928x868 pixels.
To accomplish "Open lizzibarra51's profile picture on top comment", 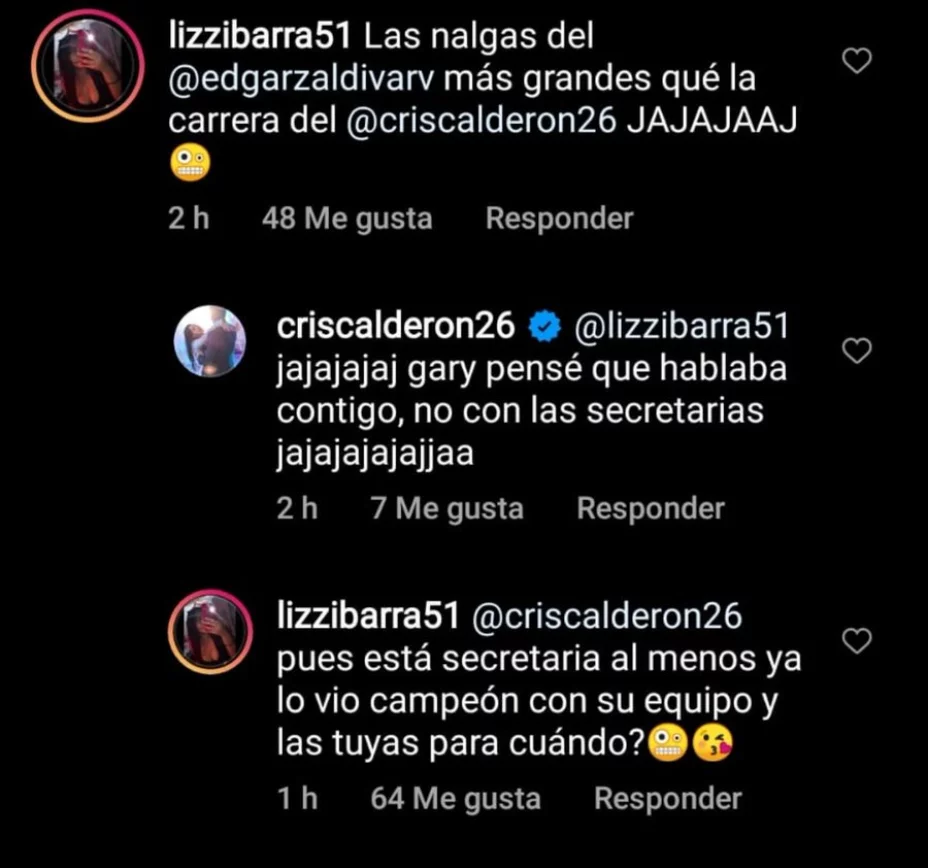I will [x=88, y=66].
